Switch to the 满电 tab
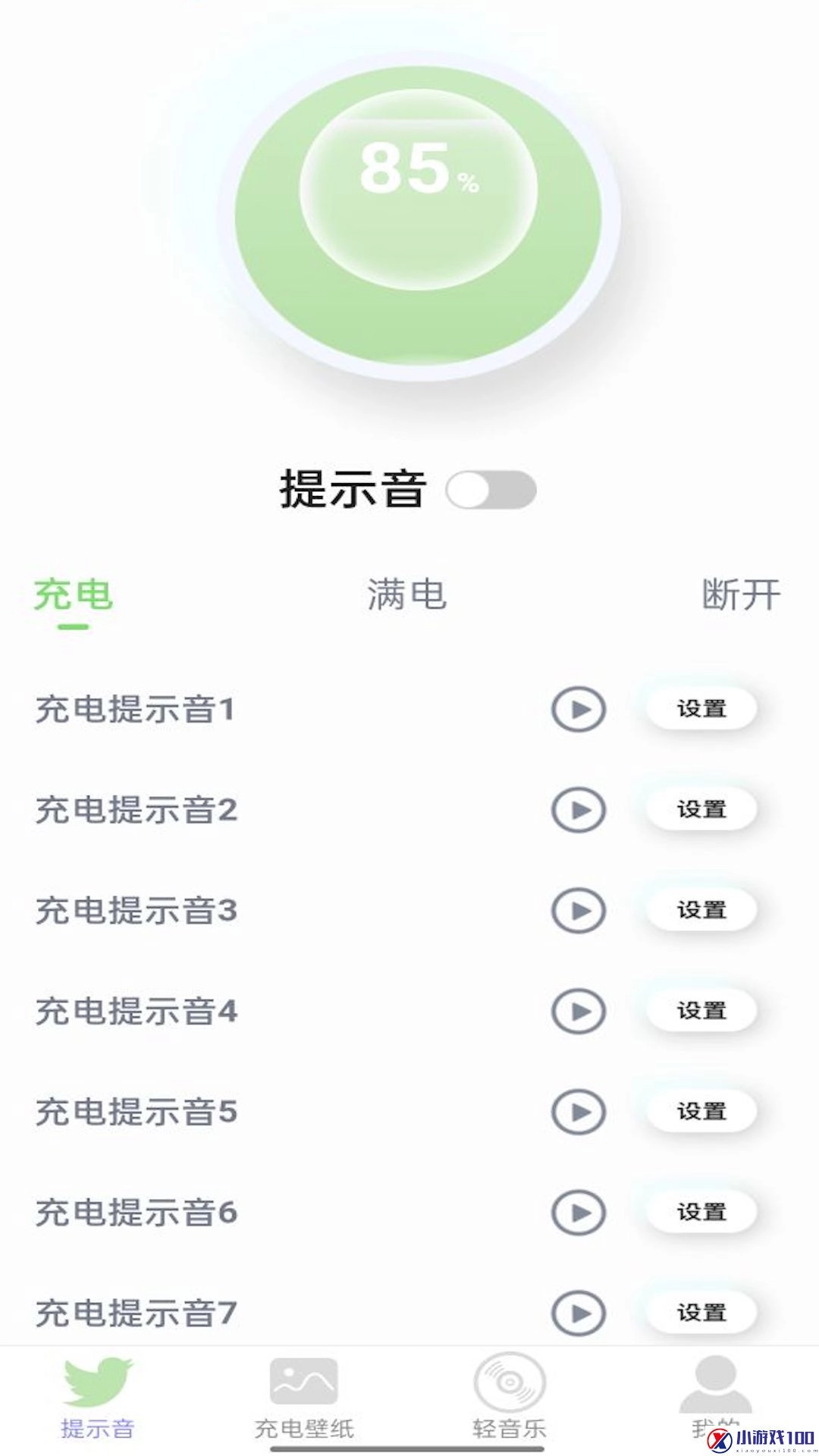 point(406,597)
